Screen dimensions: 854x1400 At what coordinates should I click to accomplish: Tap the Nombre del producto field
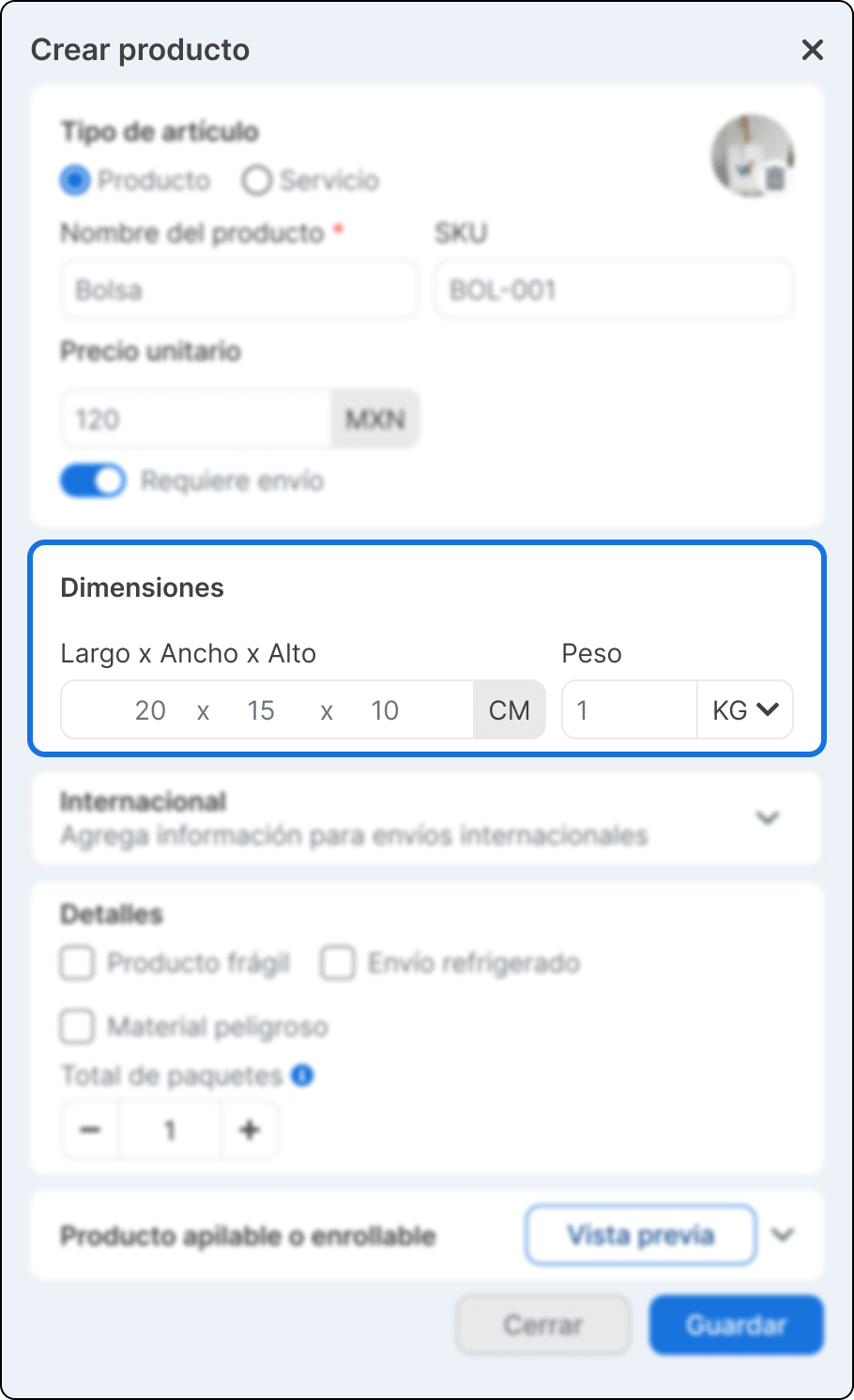(239, 290)
